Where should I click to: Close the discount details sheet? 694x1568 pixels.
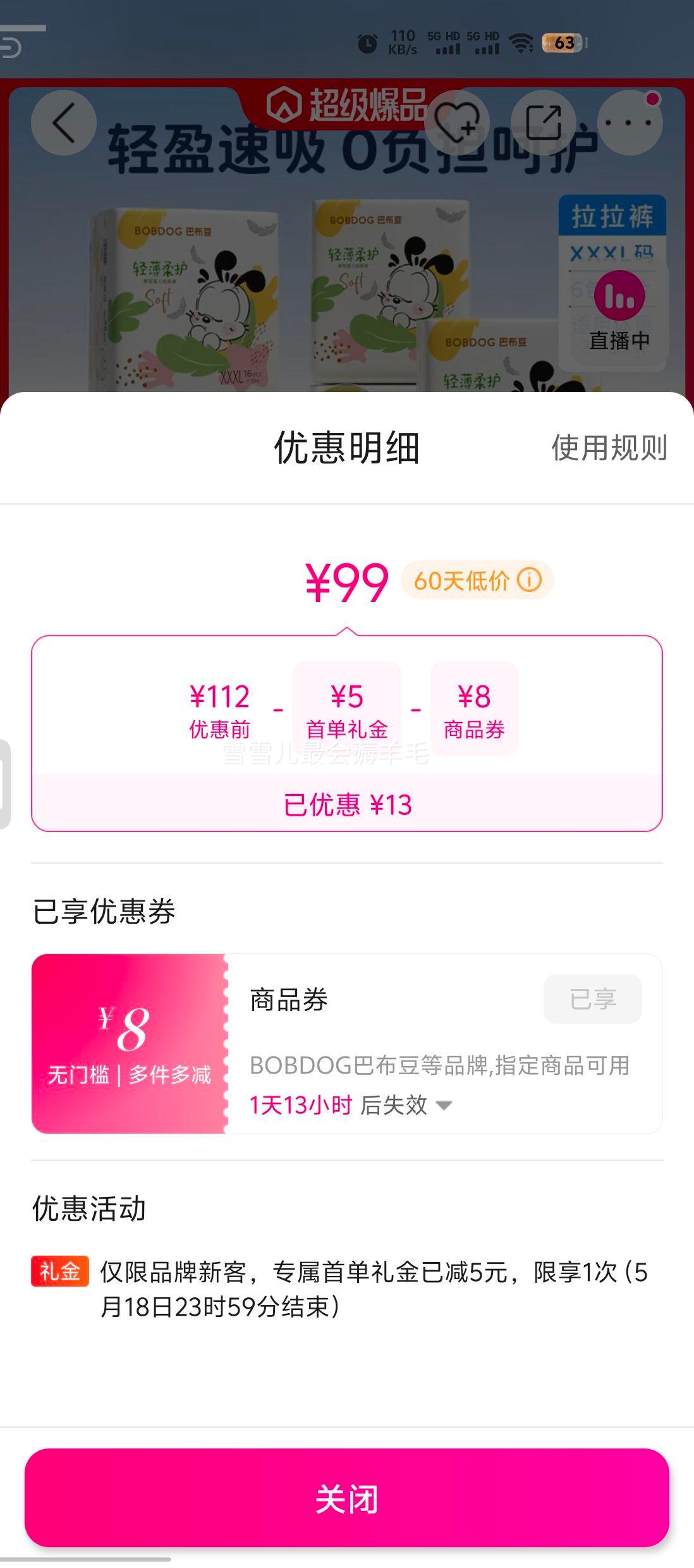click(346, 1498)
